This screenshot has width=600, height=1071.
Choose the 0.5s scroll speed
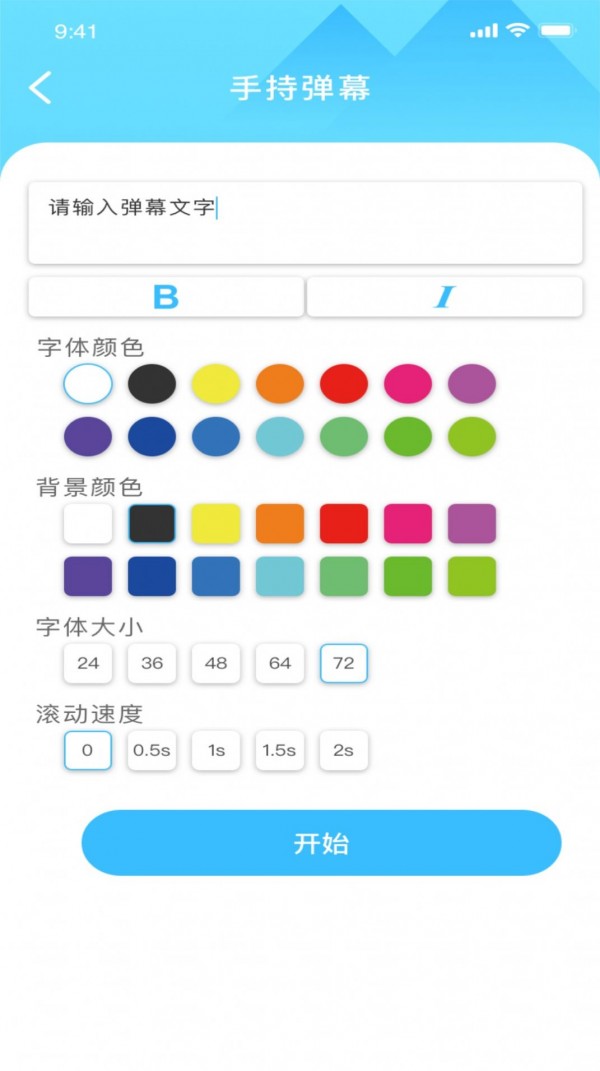(x=152, y=751)
